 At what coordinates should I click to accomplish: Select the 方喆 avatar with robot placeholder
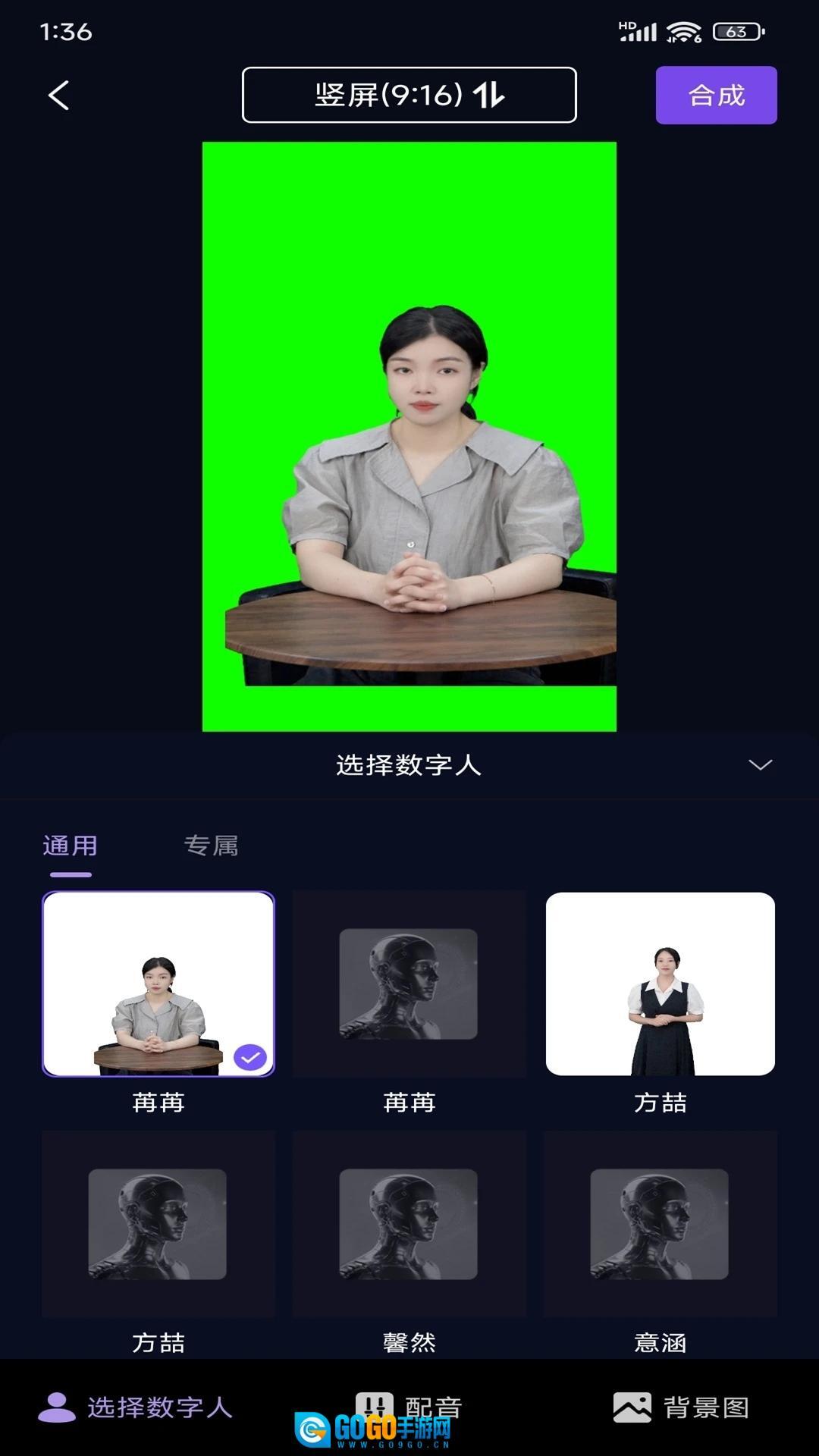158,1224
